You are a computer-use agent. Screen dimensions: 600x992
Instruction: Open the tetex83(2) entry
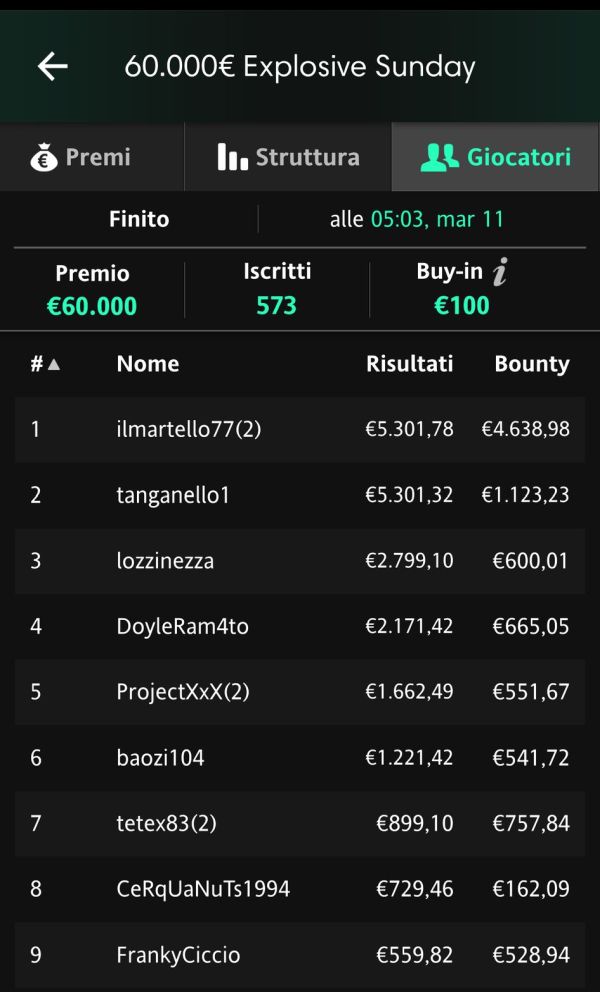point(300,824)
